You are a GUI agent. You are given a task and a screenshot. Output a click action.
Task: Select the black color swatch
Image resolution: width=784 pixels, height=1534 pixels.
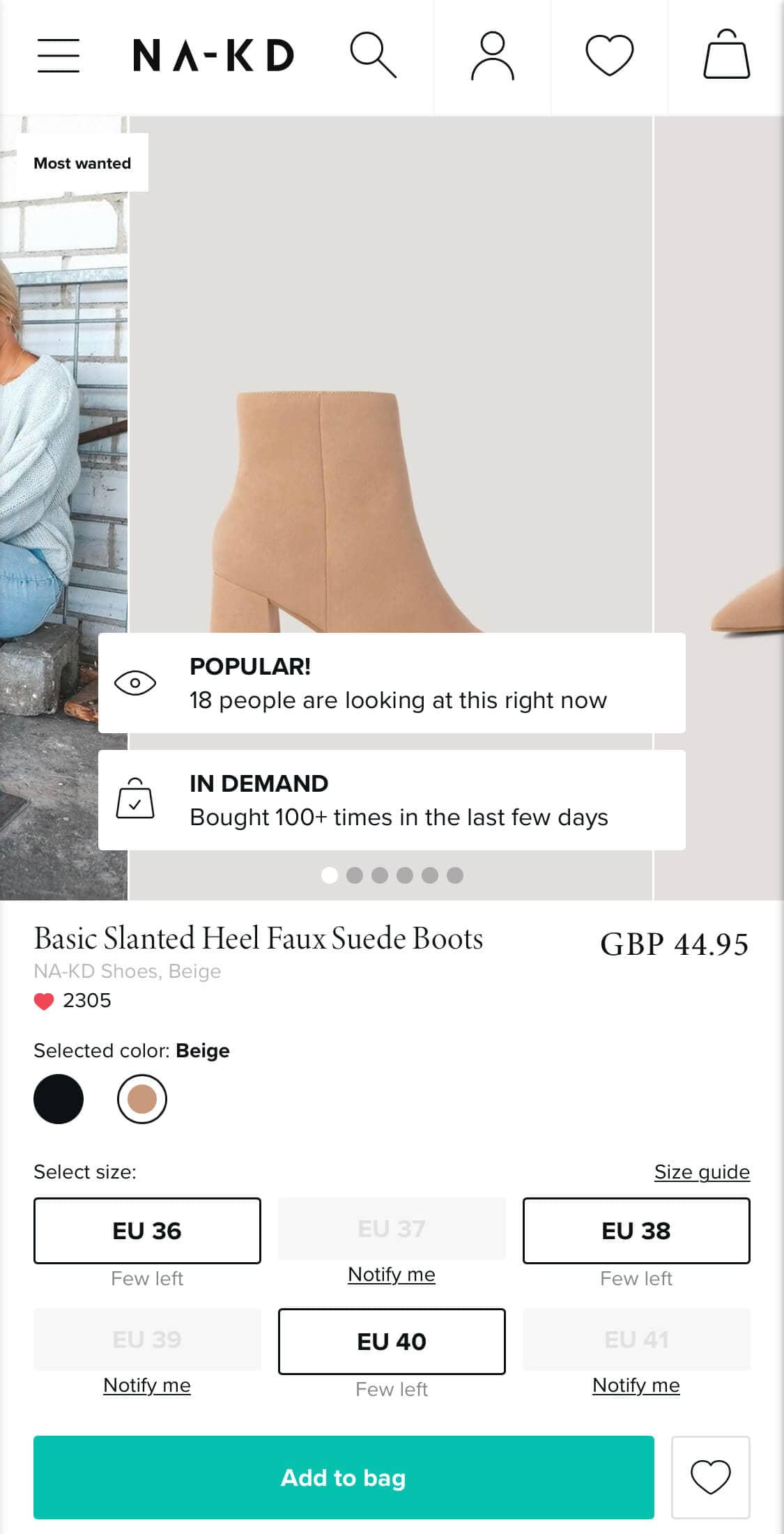click(59, 1099)
